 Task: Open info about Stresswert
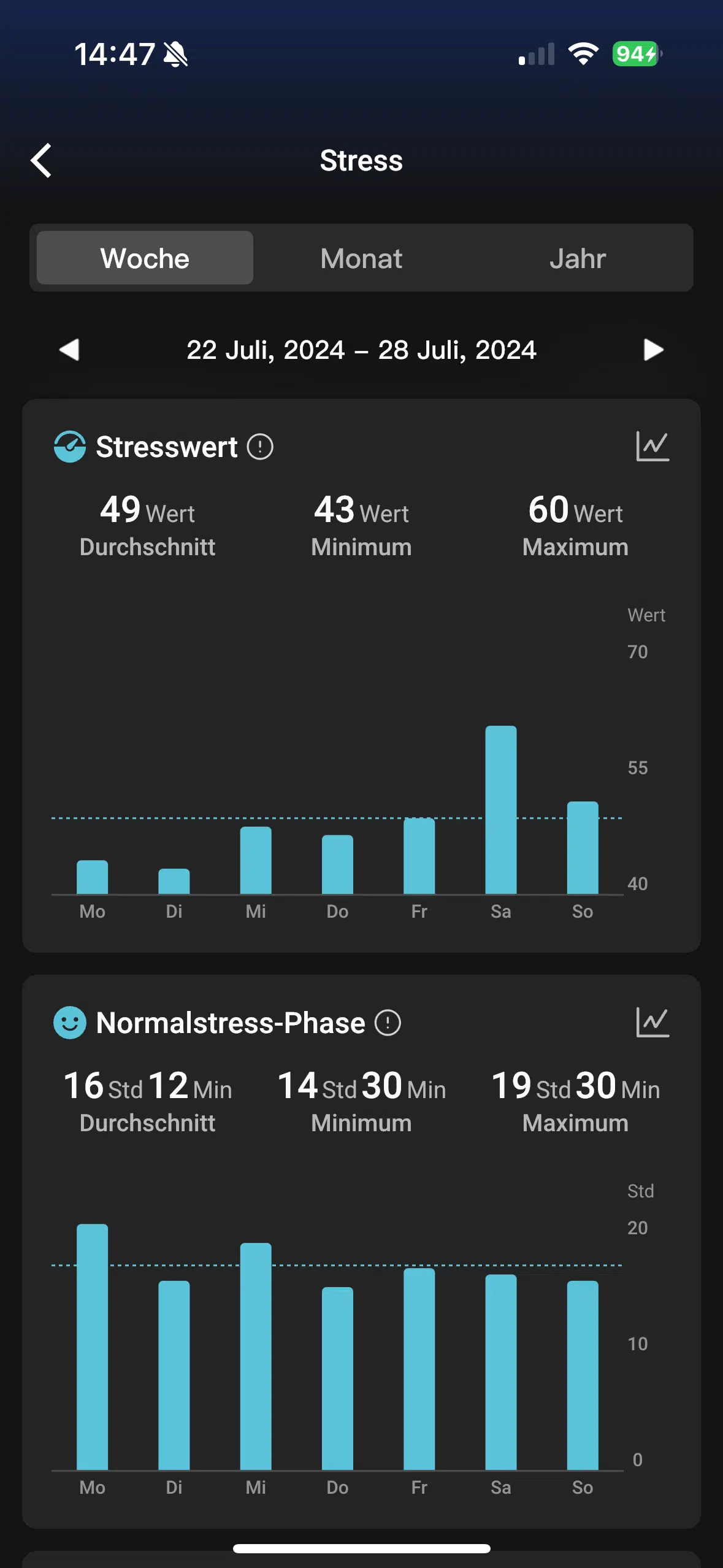click(x=260, y=447)
